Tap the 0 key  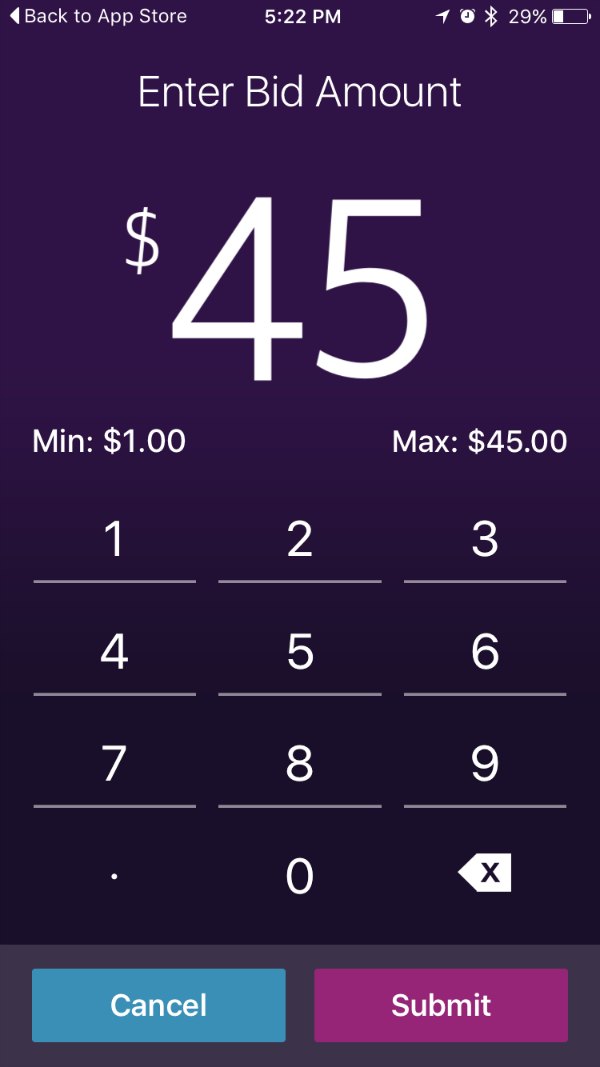point(299,876)
